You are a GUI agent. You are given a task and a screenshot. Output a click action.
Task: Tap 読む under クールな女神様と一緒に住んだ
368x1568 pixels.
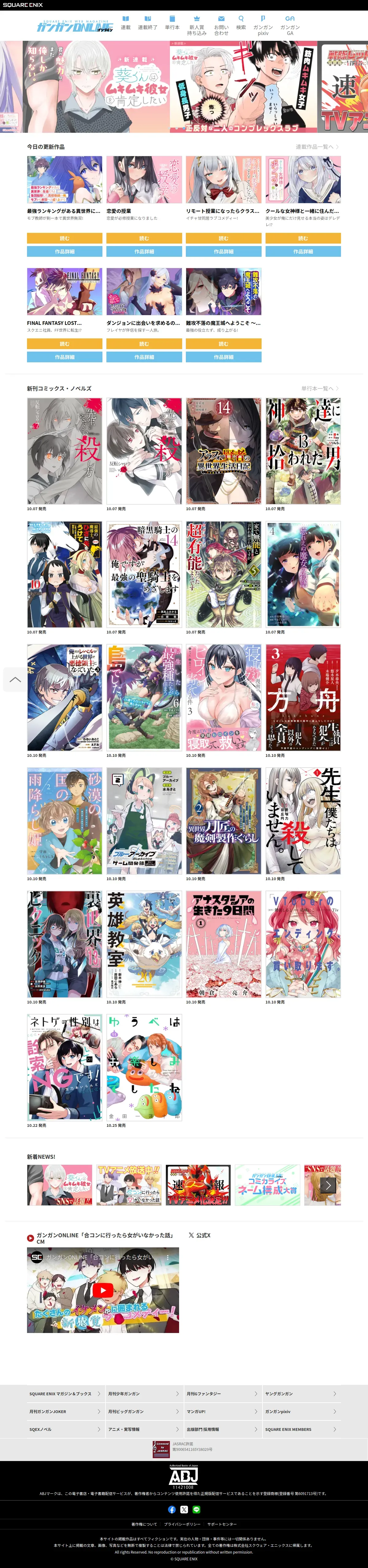[x=303, y=238]
